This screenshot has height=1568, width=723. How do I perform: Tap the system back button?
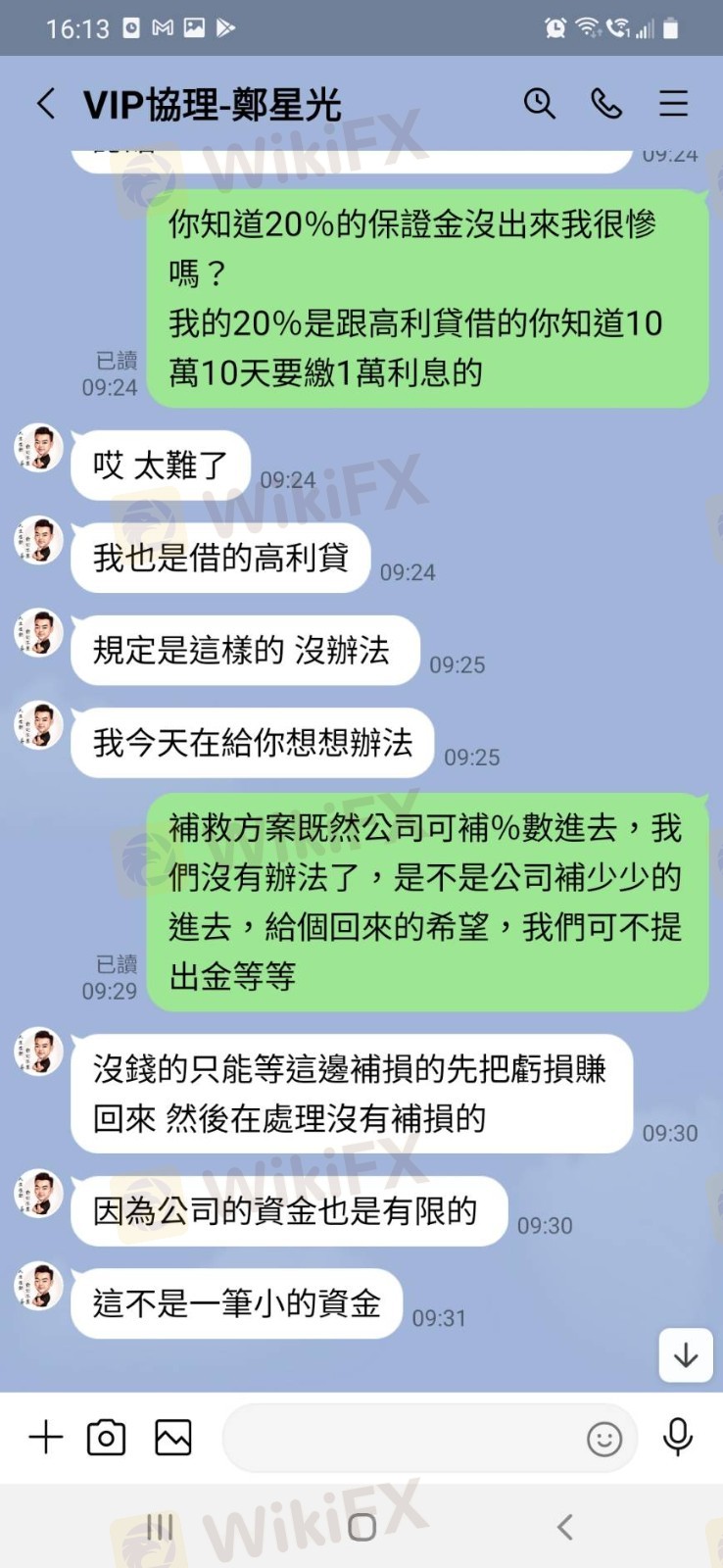[x=564, y=1526]
